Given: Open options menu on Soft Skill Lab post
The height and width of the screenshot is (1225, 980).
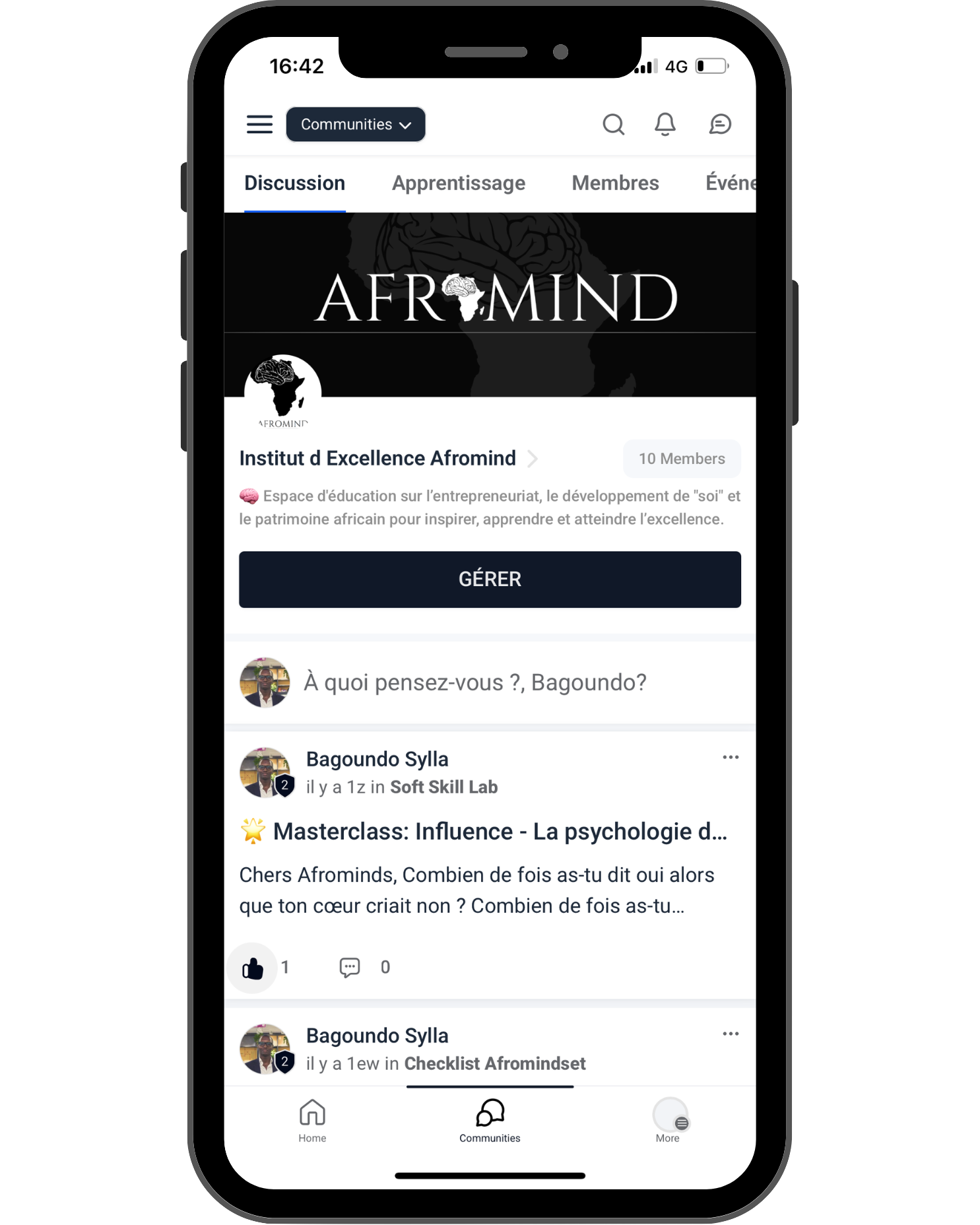Looking at the screenshot, I should click(x=730, y=757).
